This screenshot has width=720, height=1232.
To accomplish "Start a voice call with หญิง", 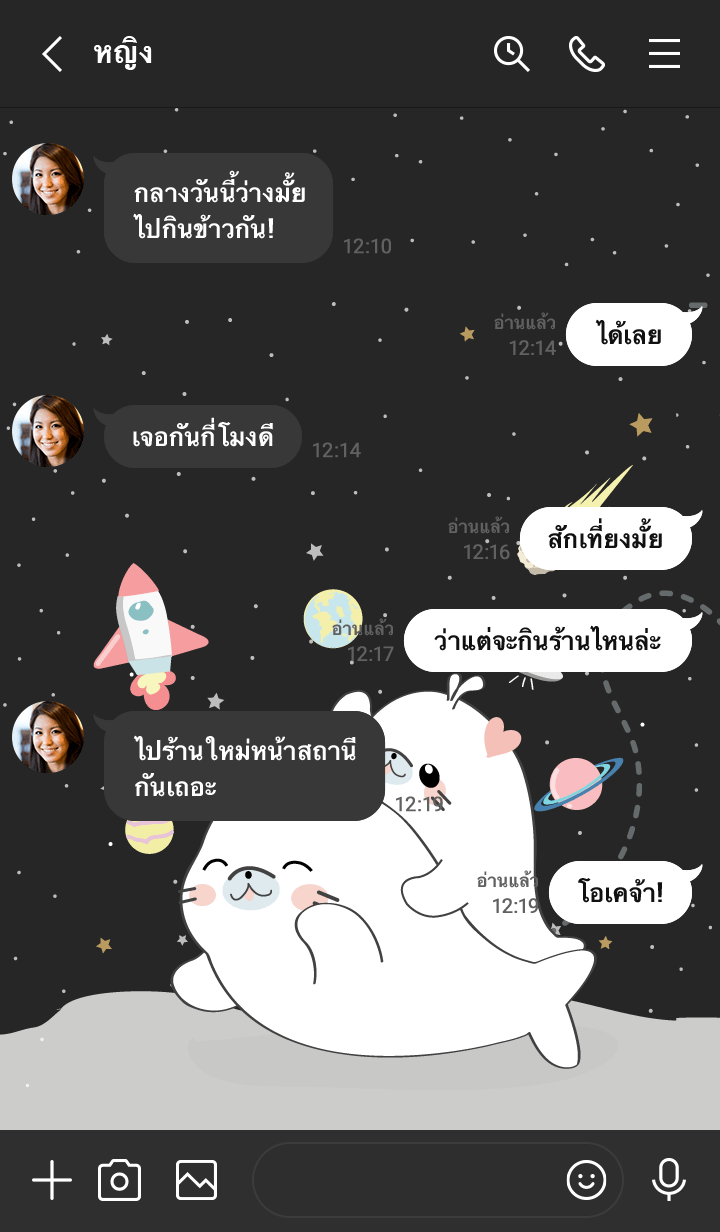I will click(x=587, y=54).
